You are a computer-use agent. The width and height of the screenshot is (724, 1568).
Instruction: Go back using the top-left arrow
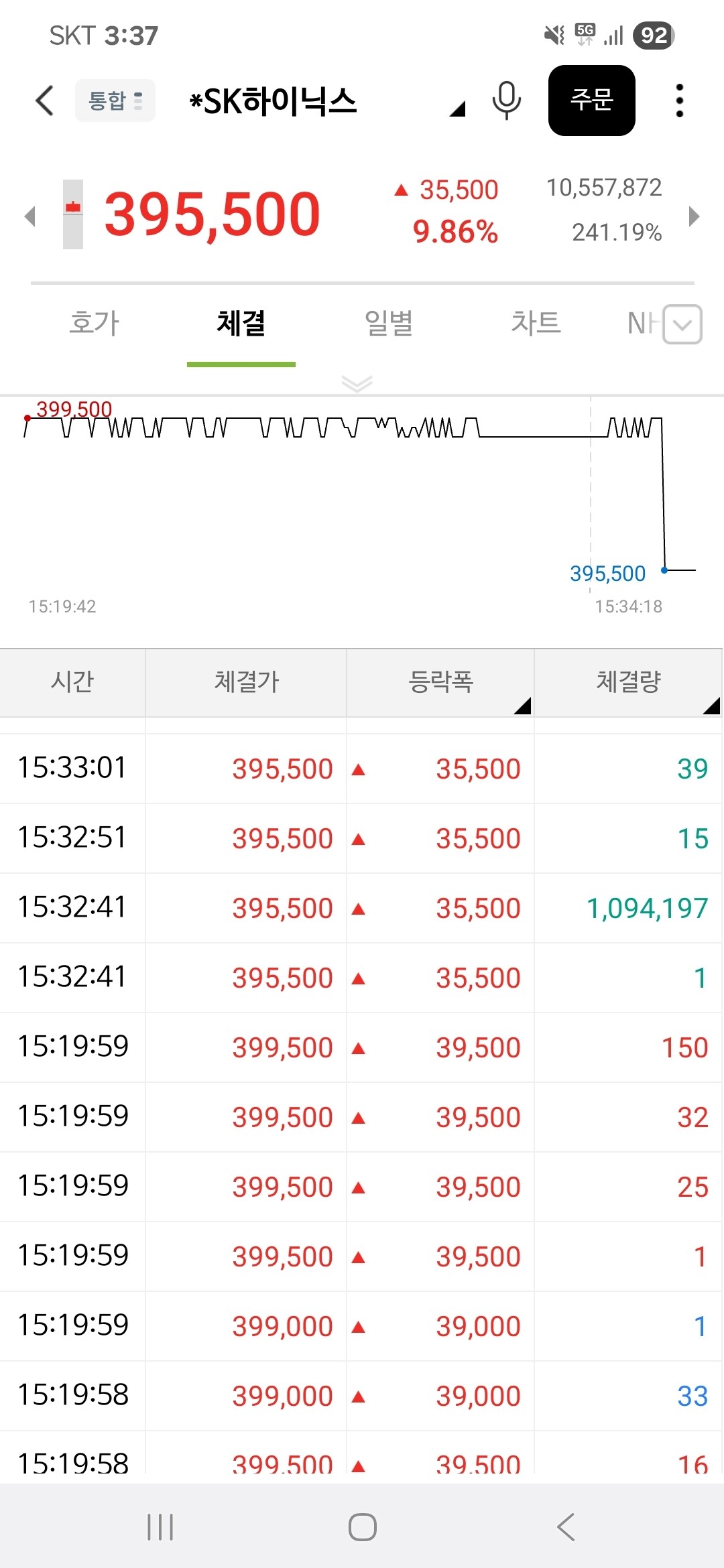coord(44,101)
